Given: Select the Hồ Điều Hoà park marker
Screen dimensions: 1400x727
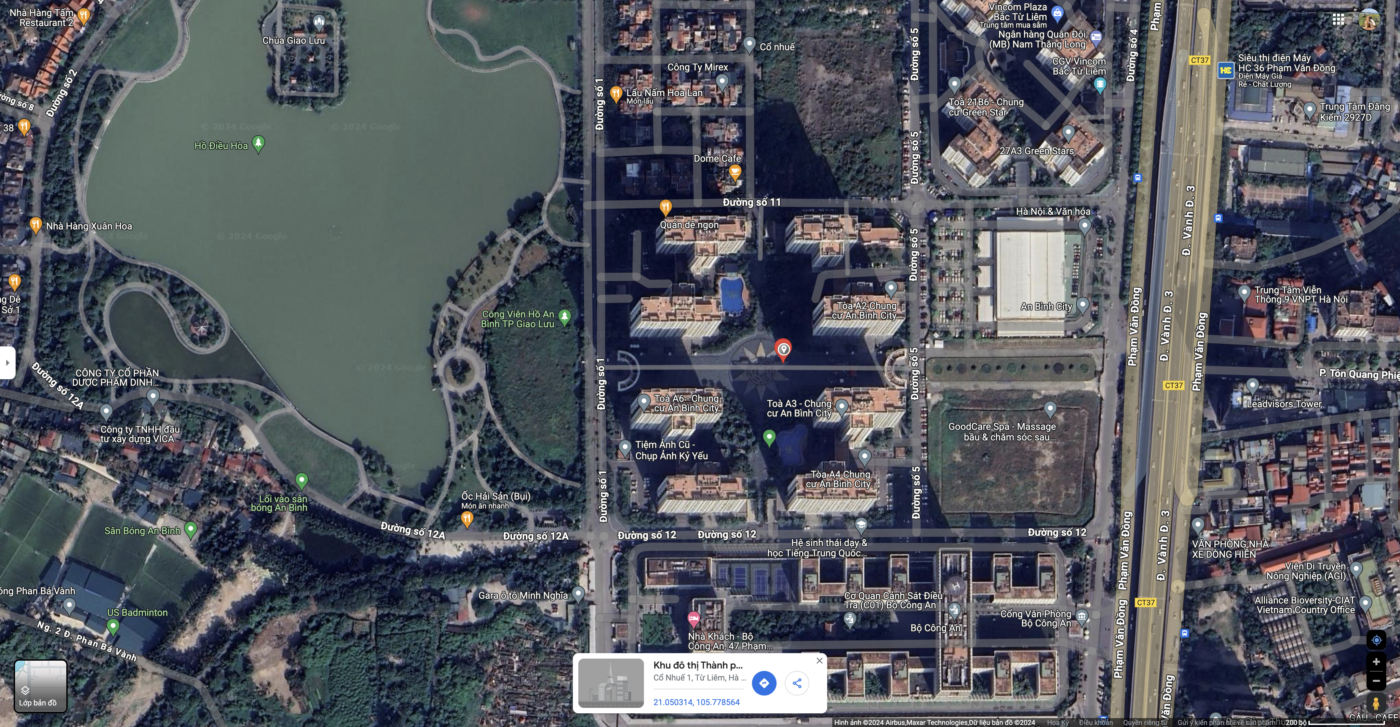Looking at the screenshot, I should click(x=258, y=144).
